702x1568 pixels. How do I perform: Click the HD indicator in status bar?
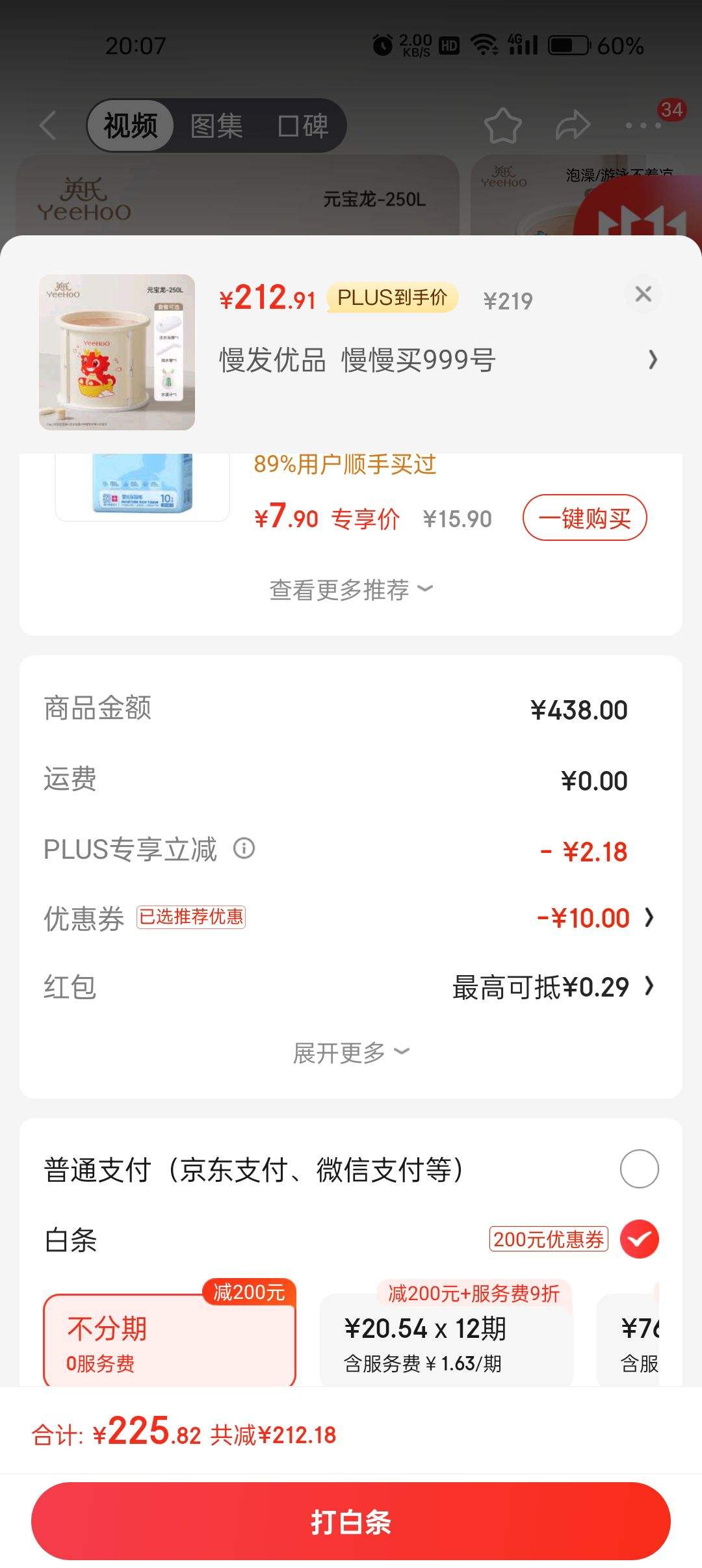click(x=448, y=46)
